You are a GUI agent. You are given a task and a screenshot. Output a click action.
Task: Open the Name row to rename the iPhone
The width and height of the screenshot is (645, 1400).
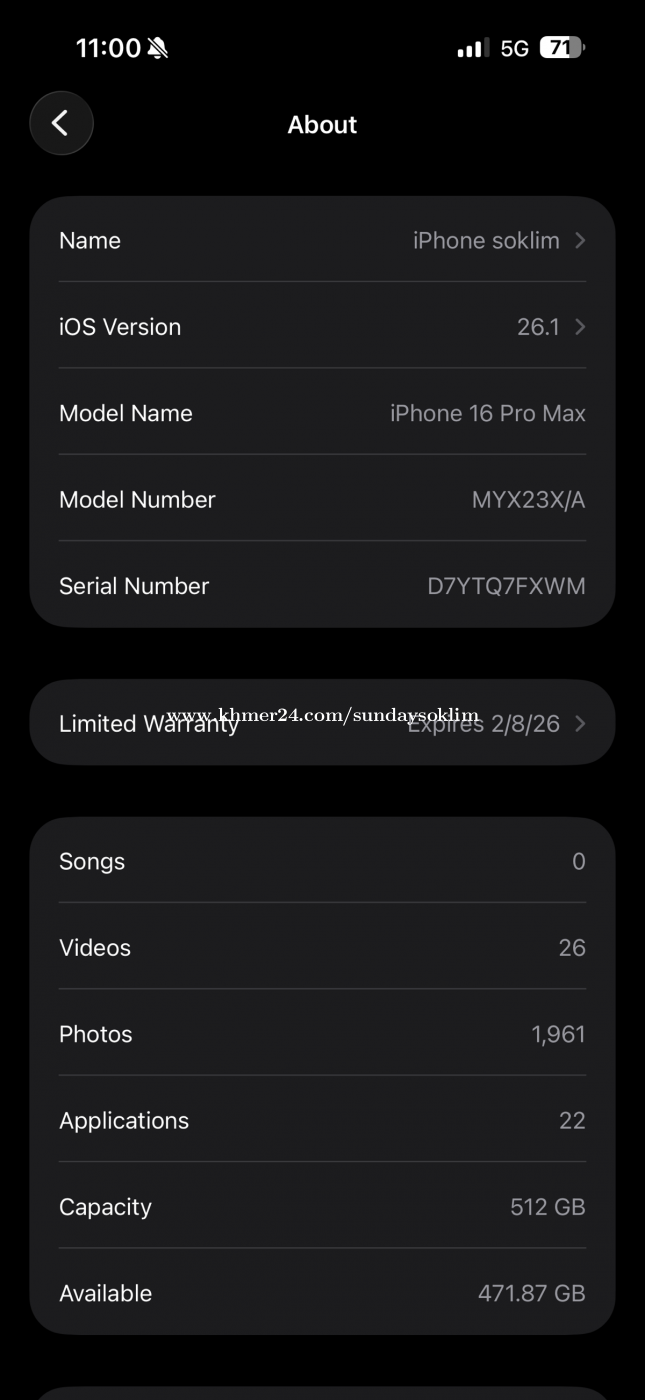click(x=322, y=241)
